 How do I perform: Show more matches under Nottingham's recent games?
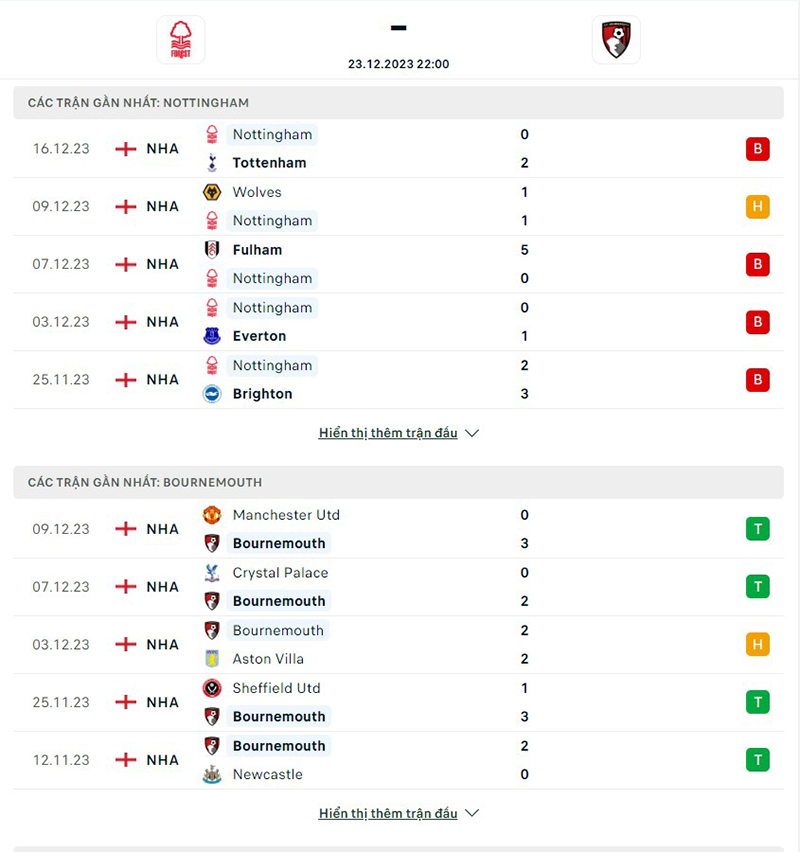click(398, 433)
